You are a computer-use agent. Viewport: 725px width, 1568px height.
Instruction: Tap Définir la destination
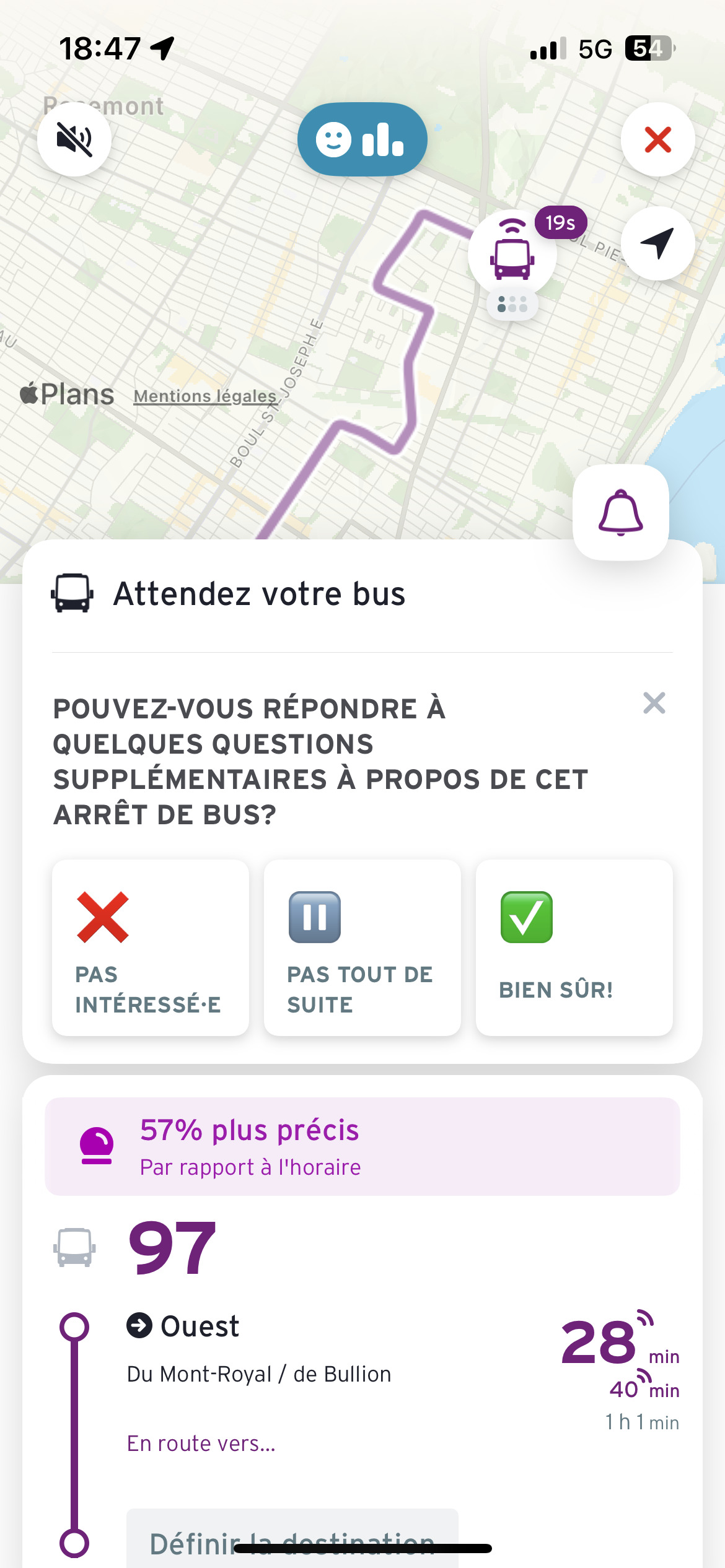pyautogui.click(x=292, y=1541)
